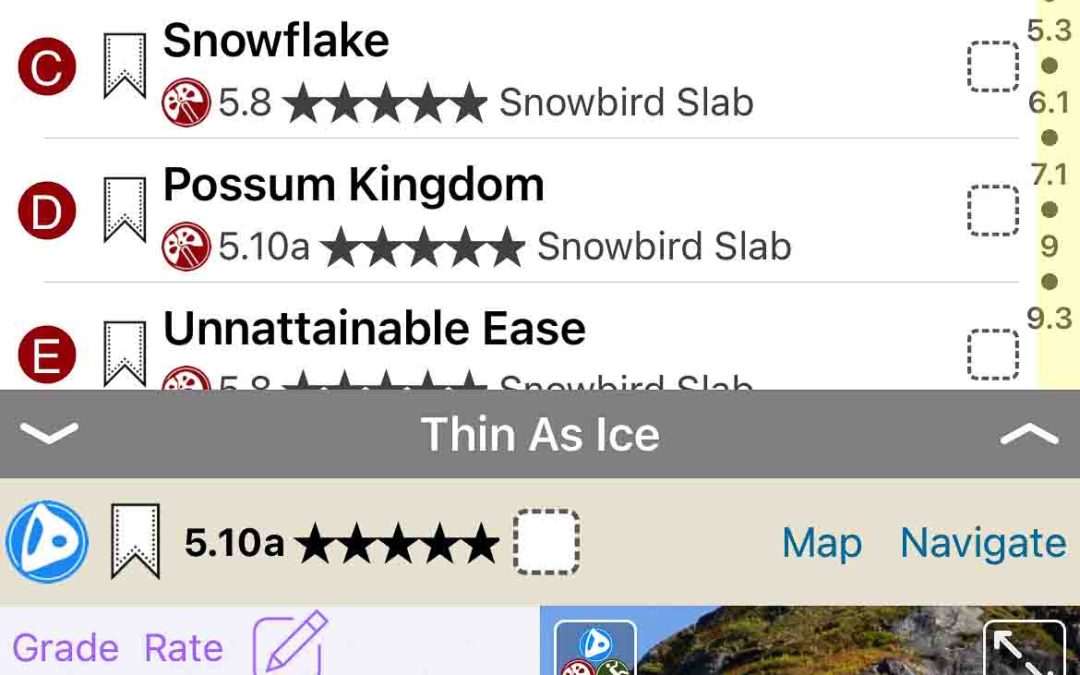Tick the checkbox for Snowflake

click(x=993, y=67)
